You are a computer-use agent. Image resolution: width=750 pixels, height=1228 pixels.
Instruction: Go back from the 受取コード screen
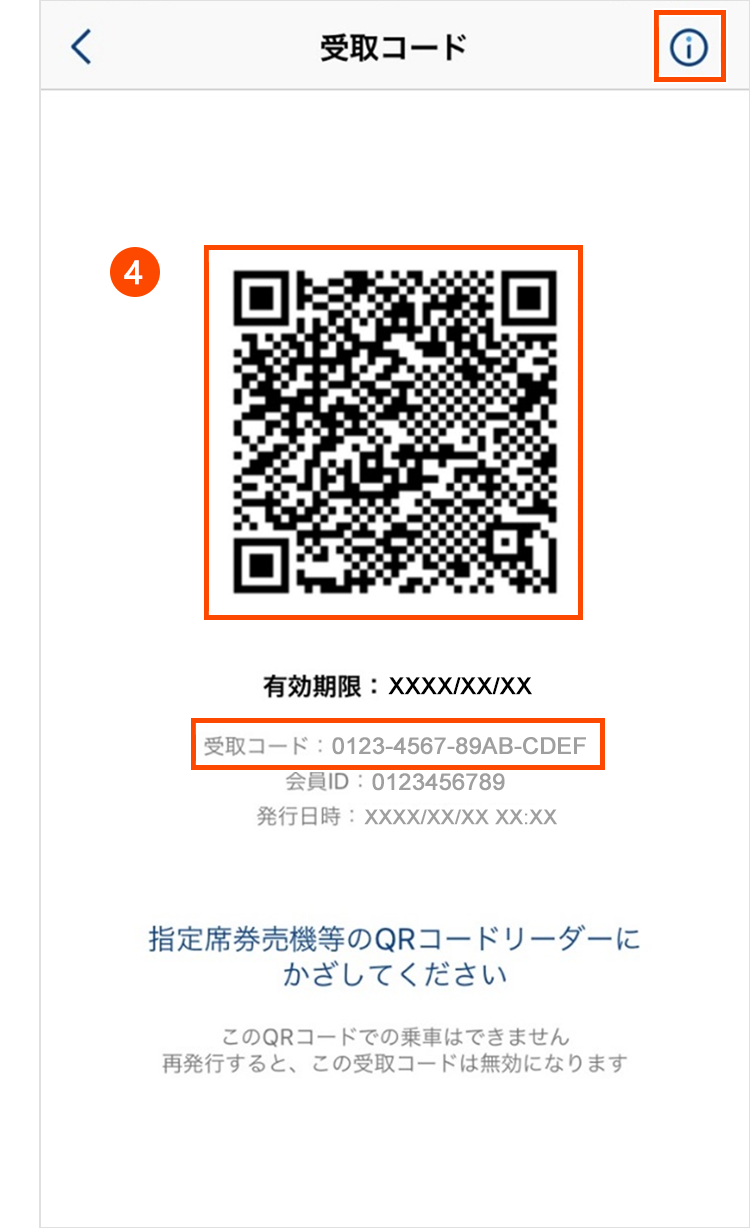[82, 47]
